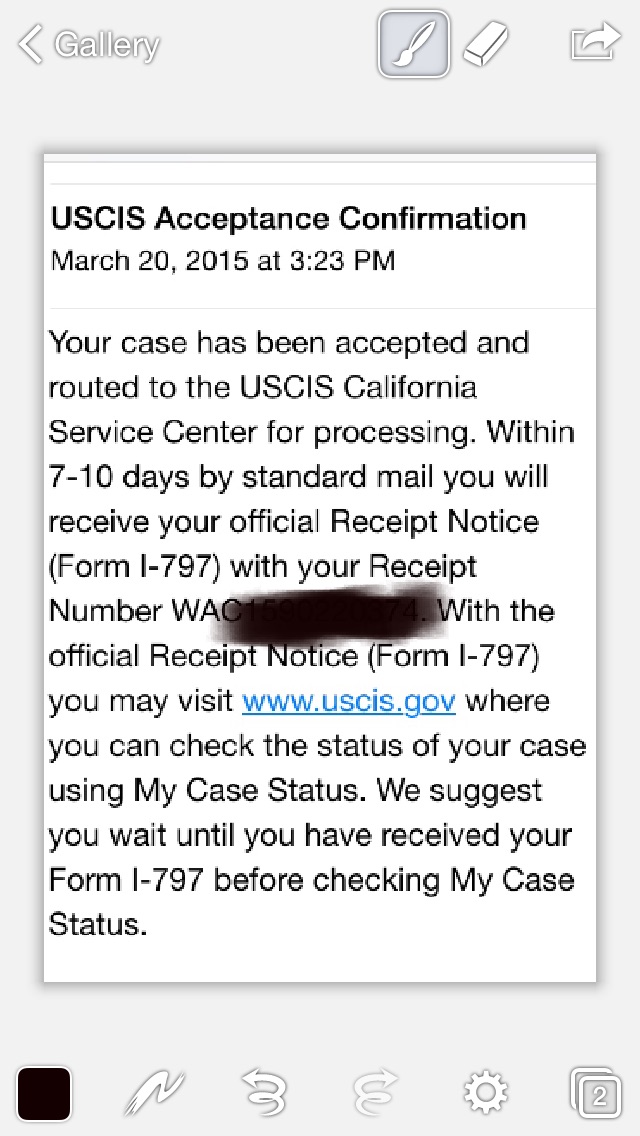Open the share export menu
Viewport: 640px width, 1136px height.
[x=595, y=41]
